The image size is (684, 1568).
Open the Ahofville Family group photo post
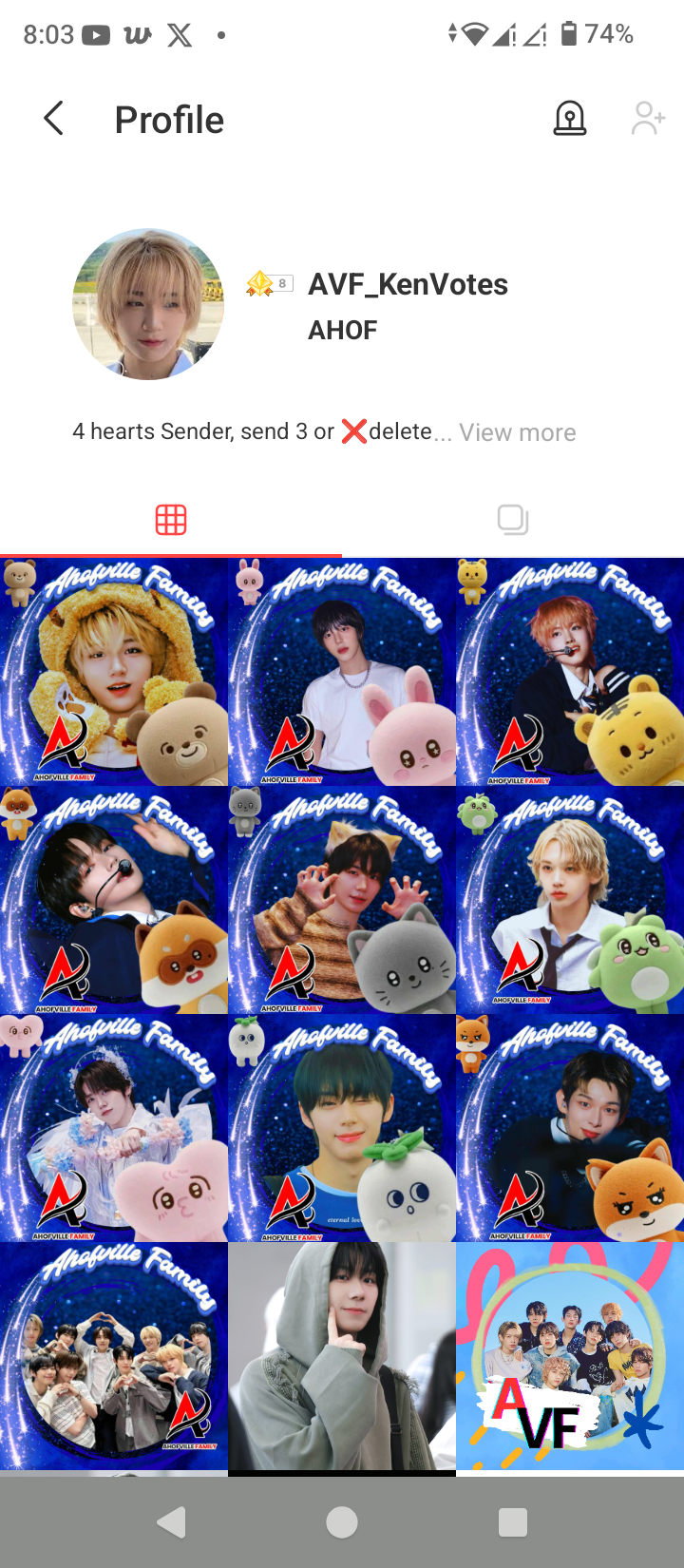(114, 1356)
